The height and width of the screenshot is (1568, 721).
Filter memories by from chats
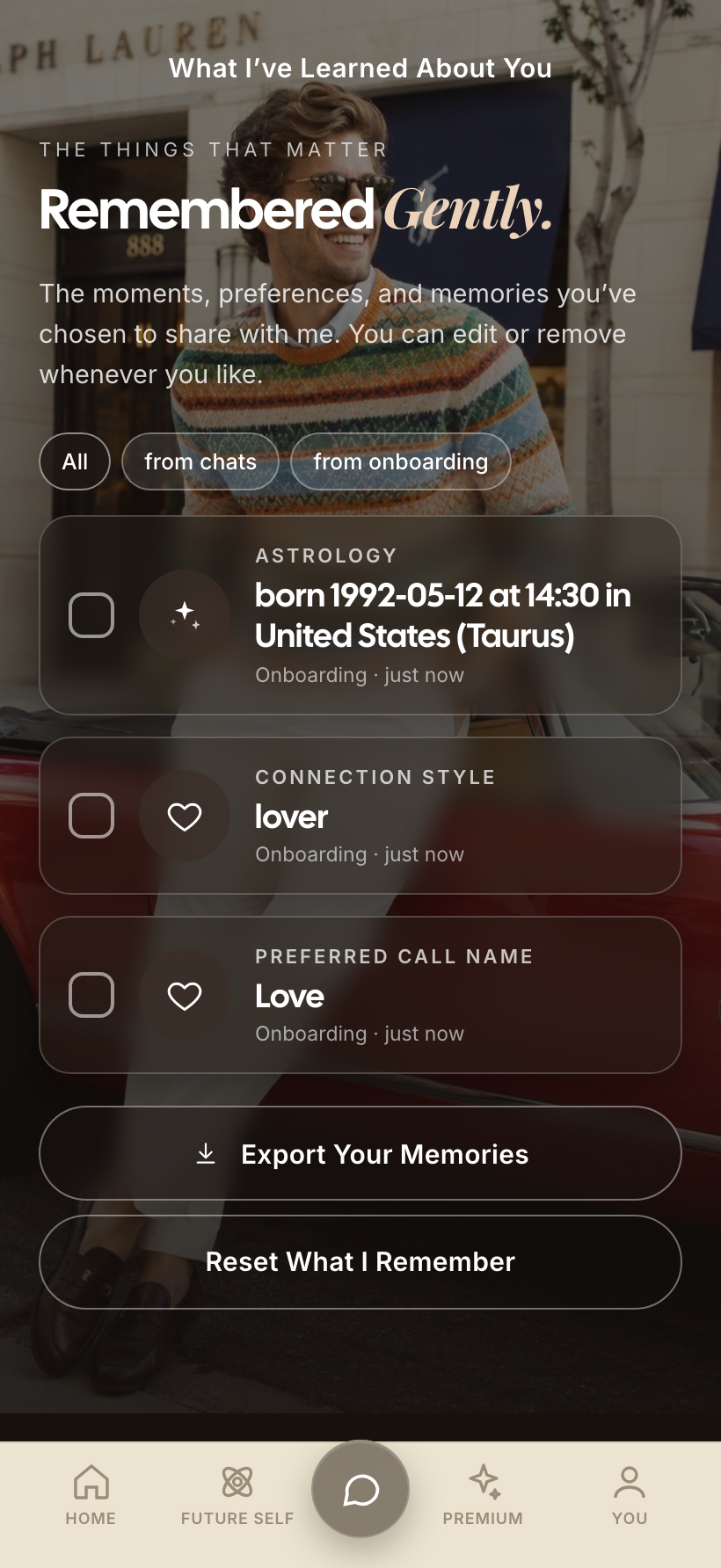(x=200, y=461)
